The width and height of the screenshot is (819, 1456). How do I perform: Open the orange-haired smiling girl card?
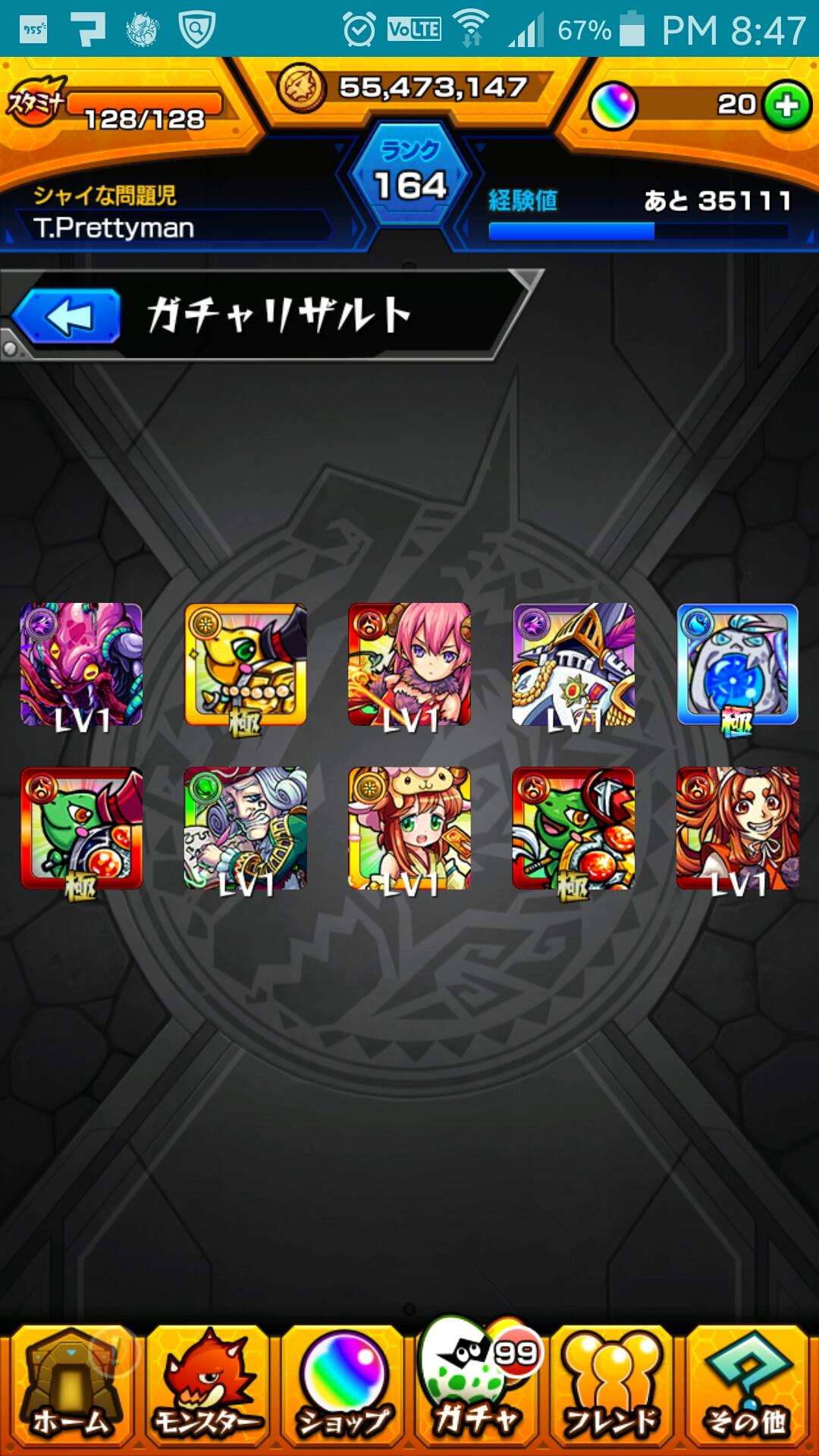click(x=737, y=828)
